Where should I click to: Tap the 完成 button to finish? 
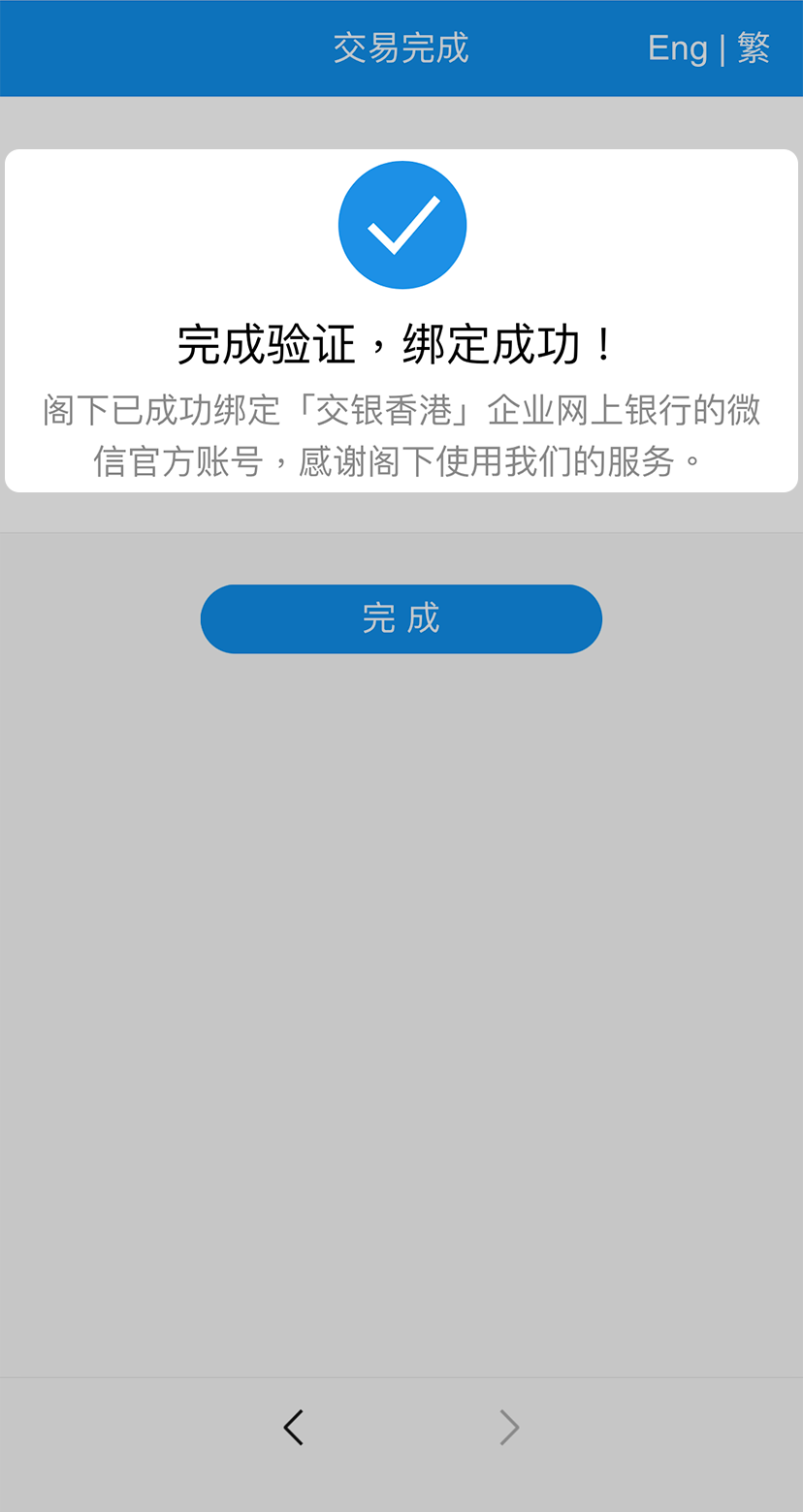(401, 618)
